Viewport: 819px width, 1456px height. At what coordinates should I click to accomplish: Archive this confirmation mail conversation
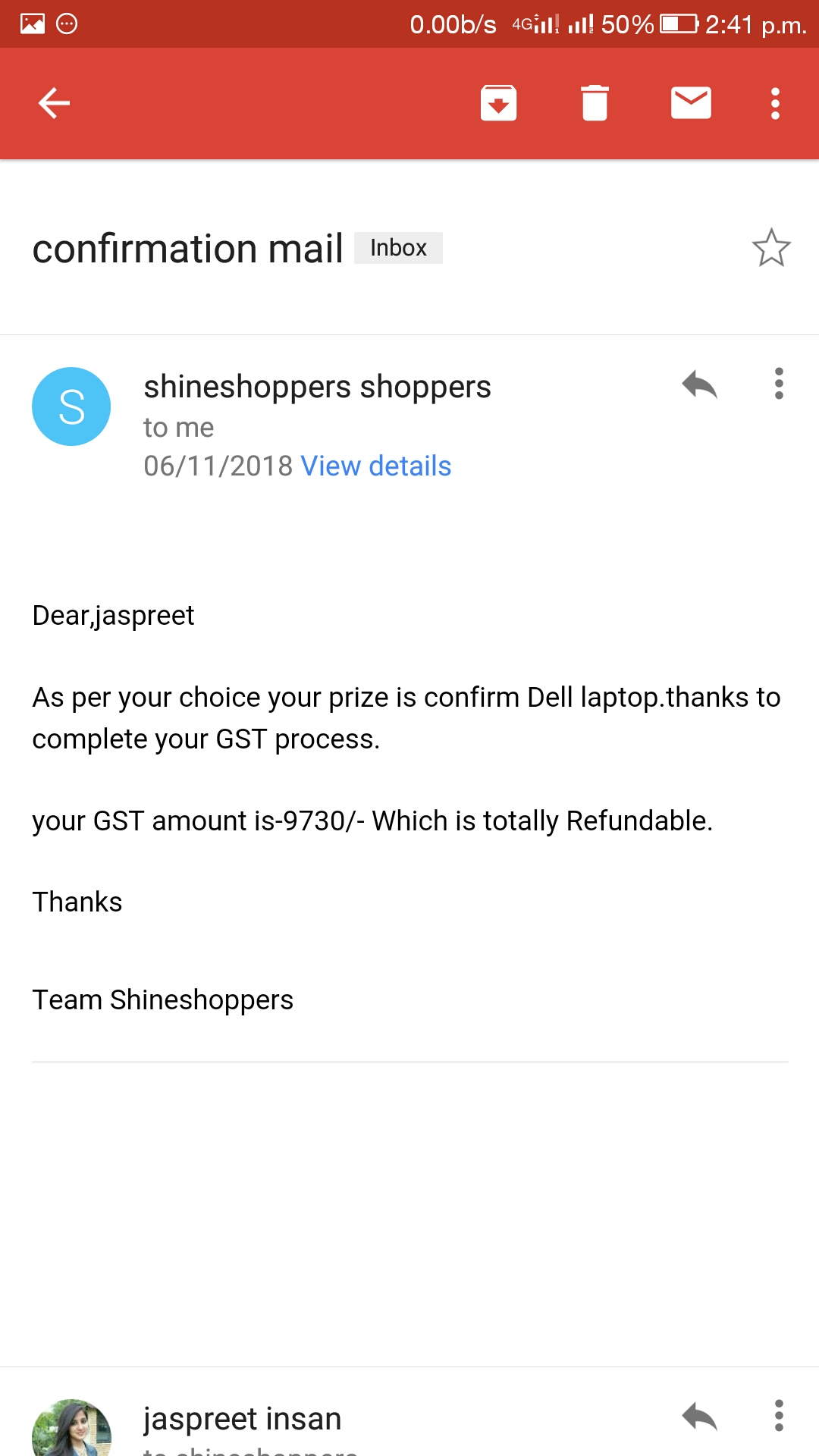pos(498,103)
